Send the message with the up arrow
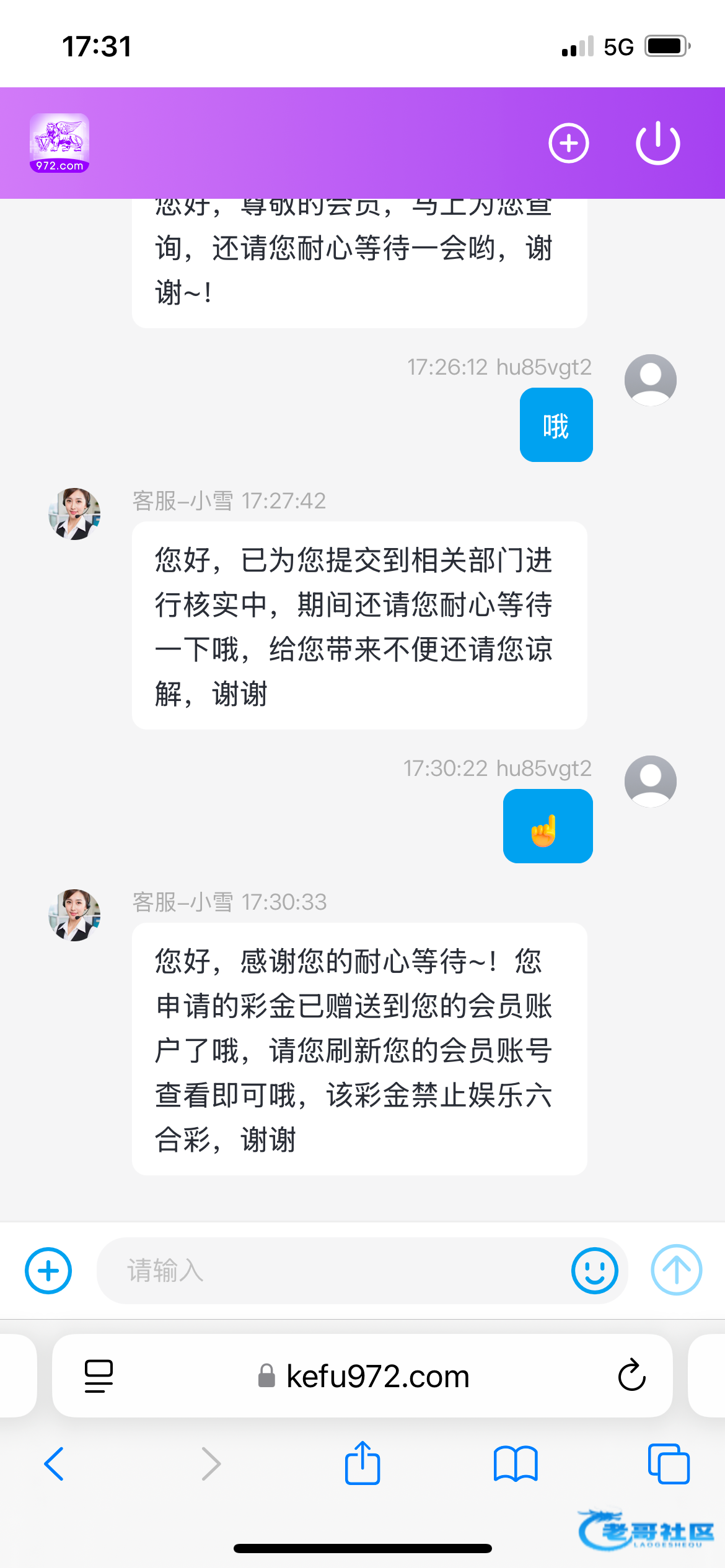 pyautogui.click(x=676, y=1270)
